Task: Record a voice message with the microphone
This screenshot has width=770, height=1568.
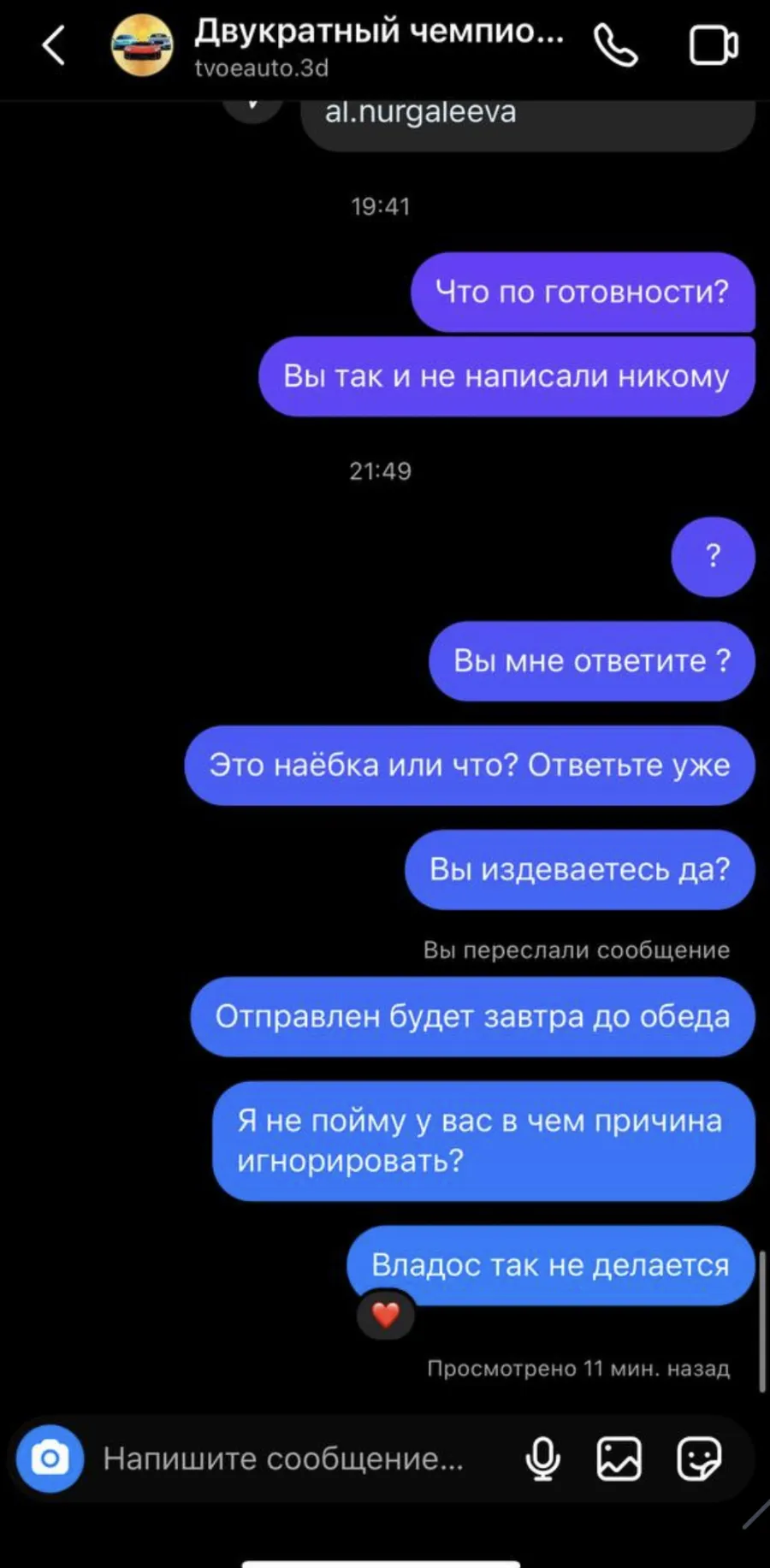Action: (x=543, y=1458)
